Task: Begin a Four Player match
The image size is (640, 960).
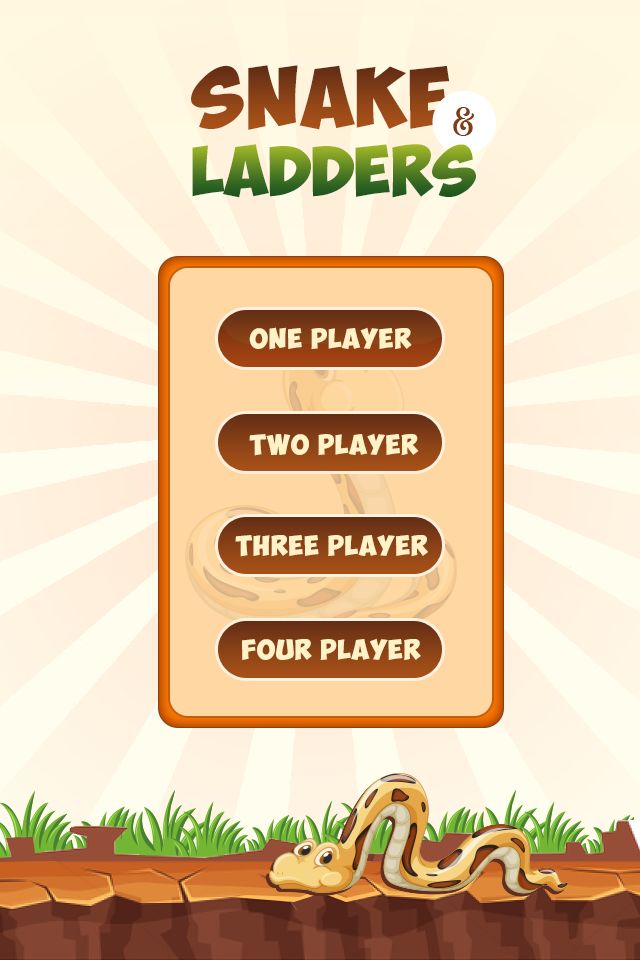Action: pos(330,650)
